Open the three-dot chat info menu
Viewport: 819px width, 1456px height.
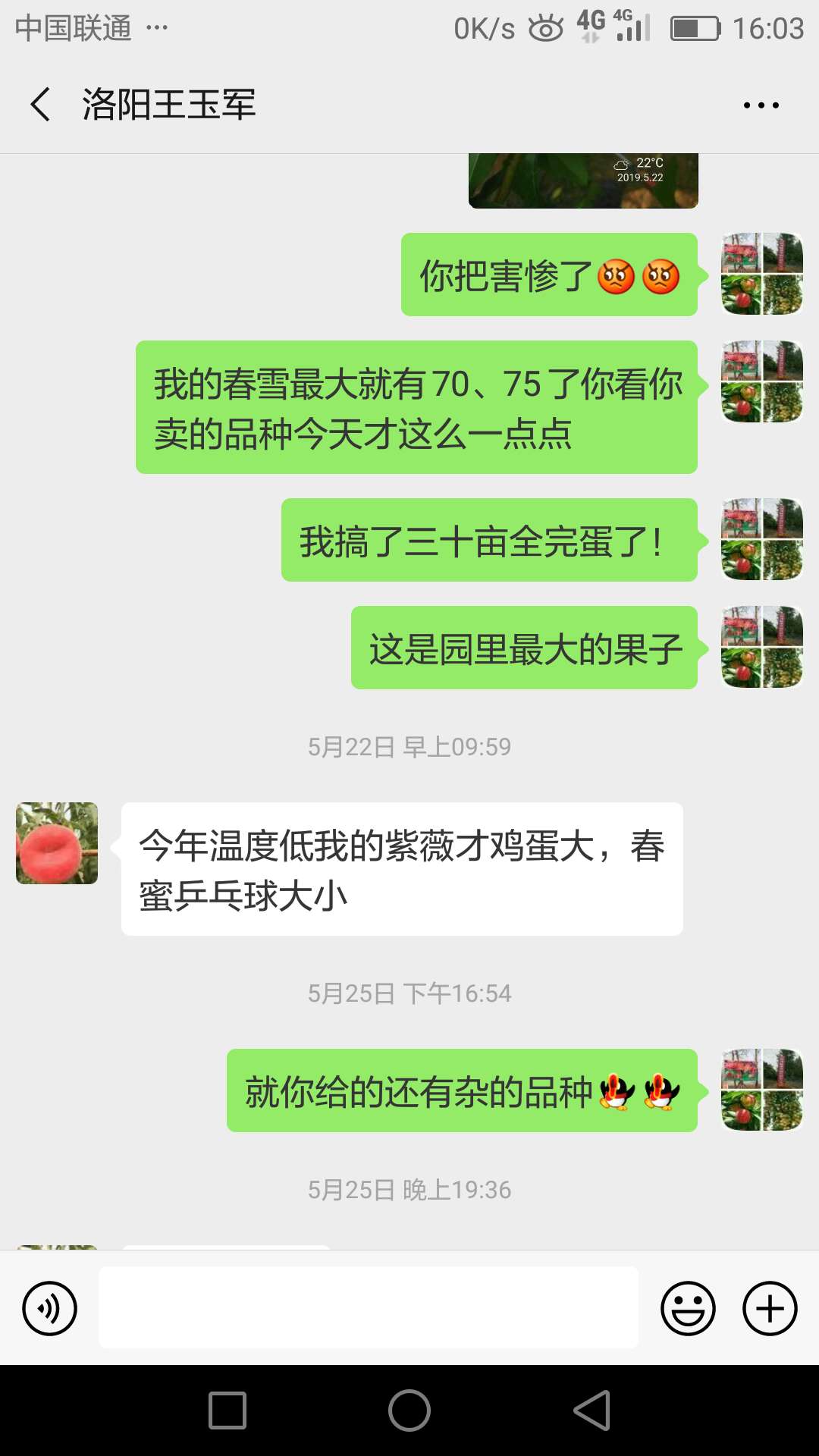[x=761, y=105]
